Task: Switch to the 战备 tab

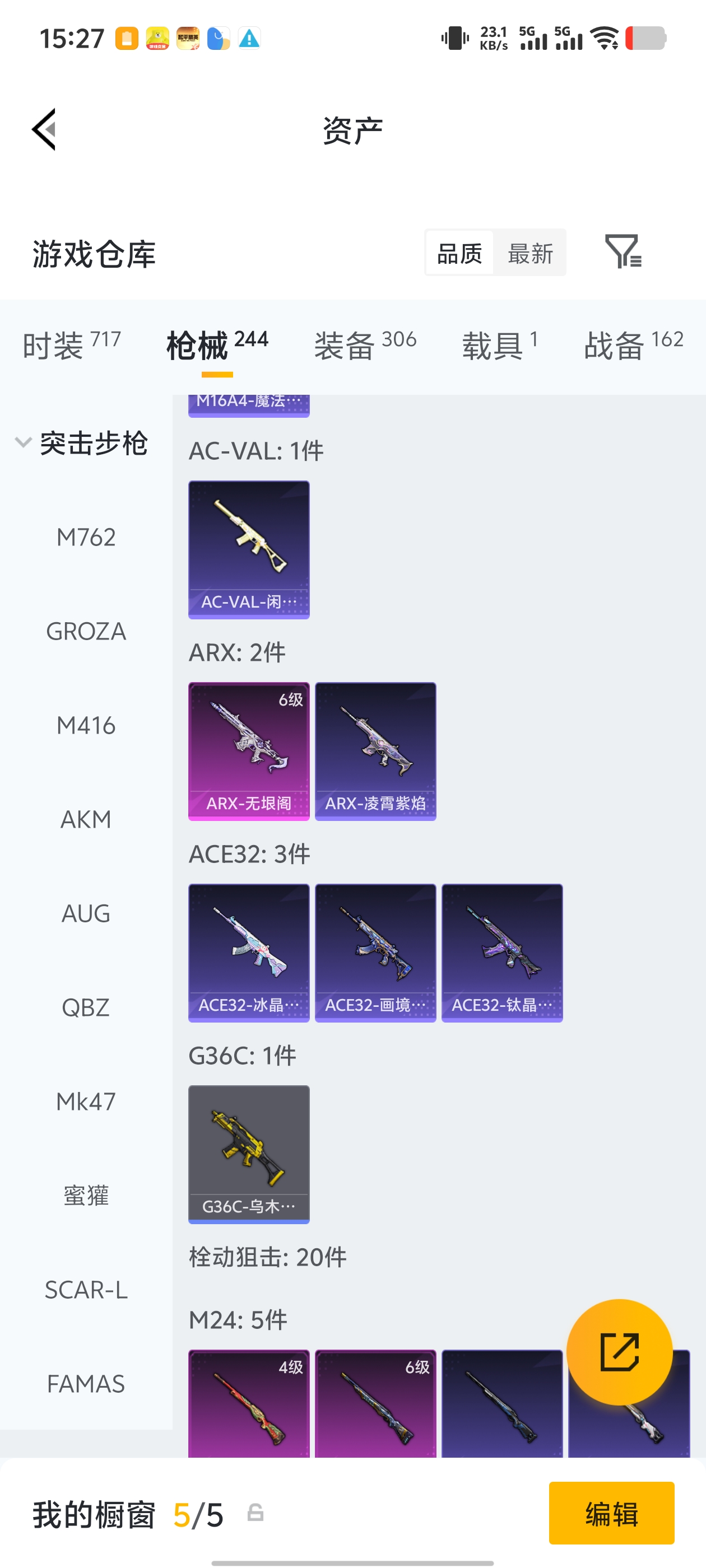Action: tap(634, 344)
